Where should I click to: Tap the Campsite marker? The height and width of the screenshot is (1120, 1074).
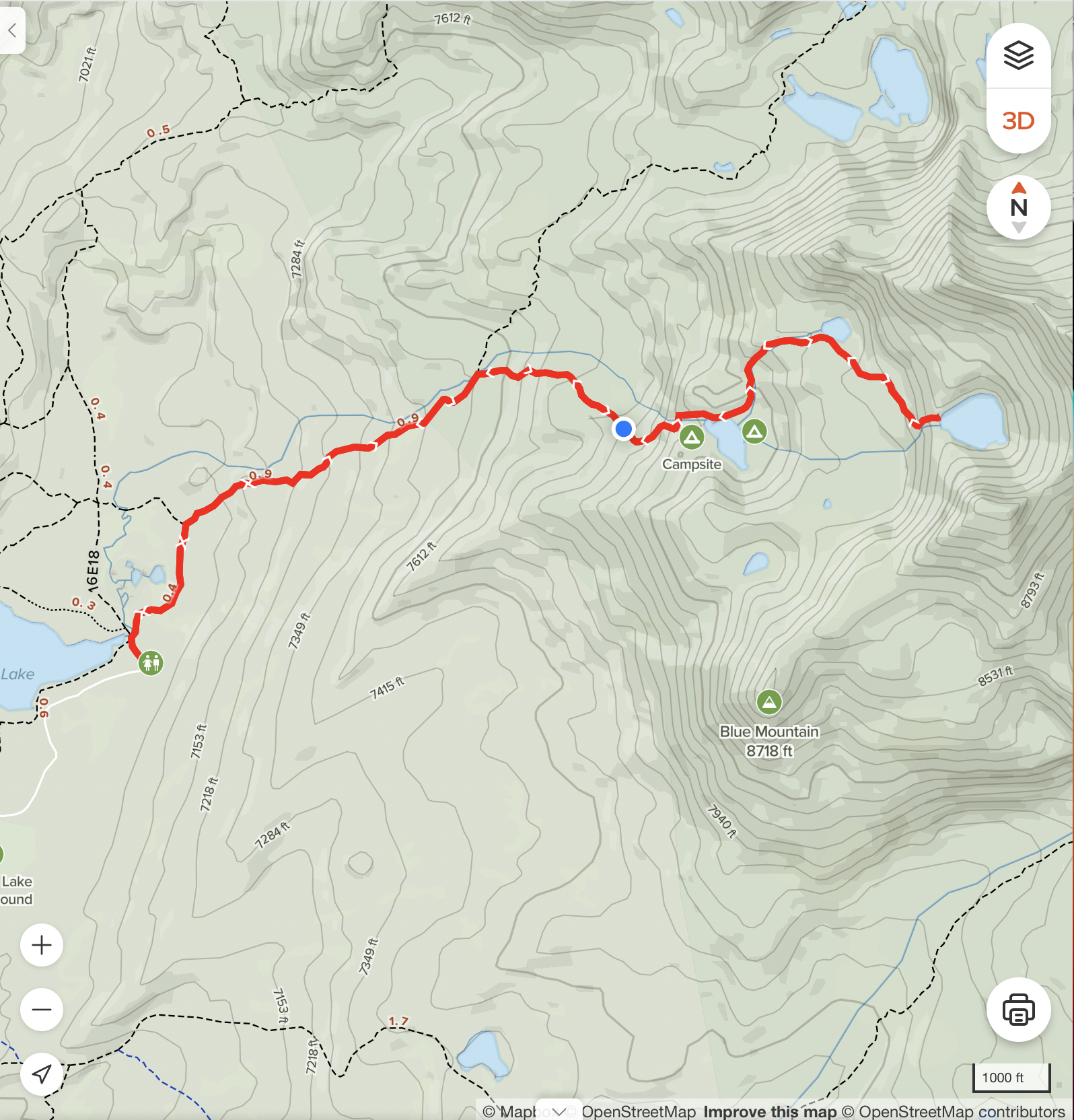[x=692, y=438]
